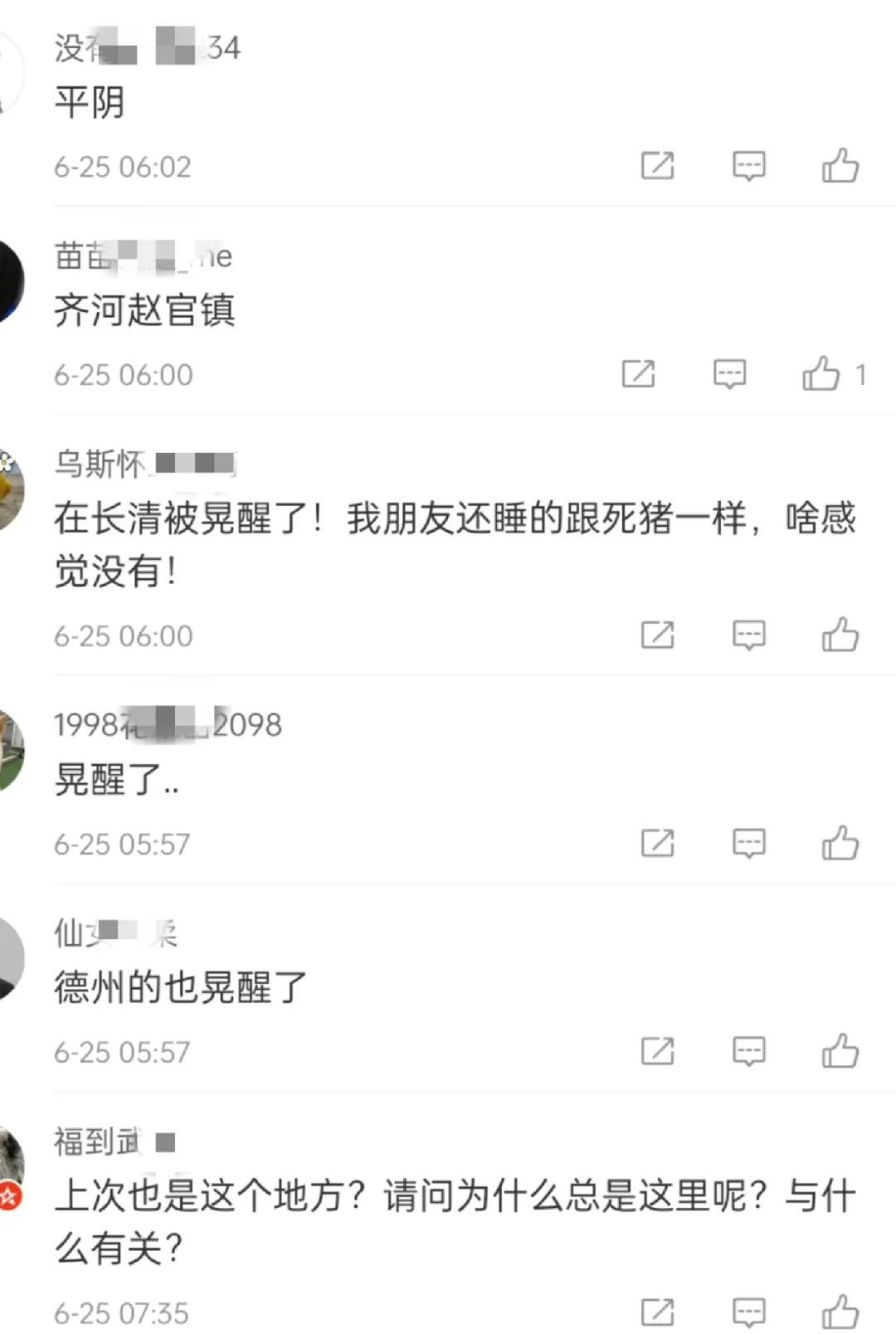Screen dimensions: 896x1334
Task: Repost the 齐河赵官镇 comment
Action: (638, 374)
